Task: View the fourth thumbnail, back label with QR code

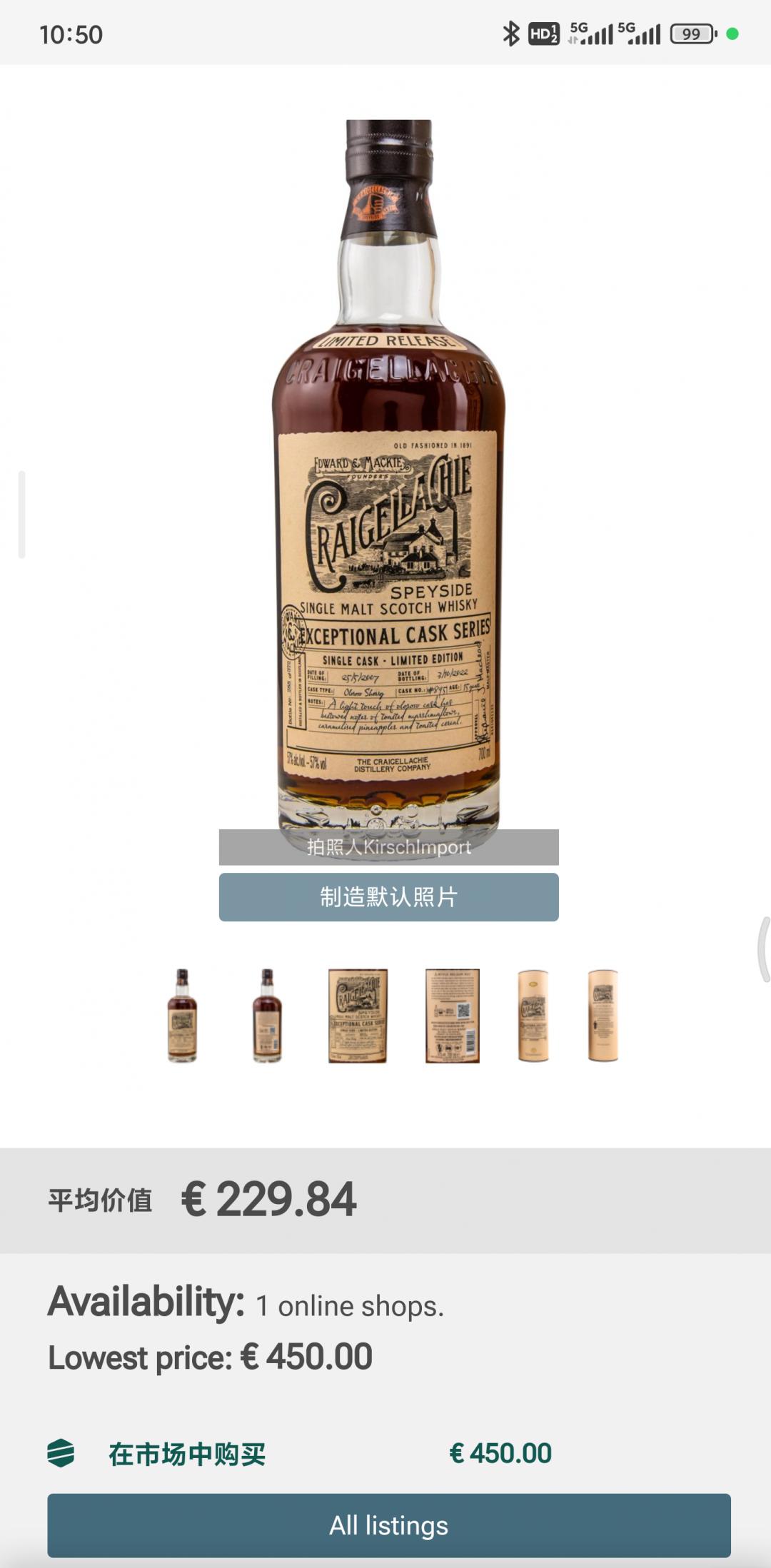Action: click(452, 1015)
